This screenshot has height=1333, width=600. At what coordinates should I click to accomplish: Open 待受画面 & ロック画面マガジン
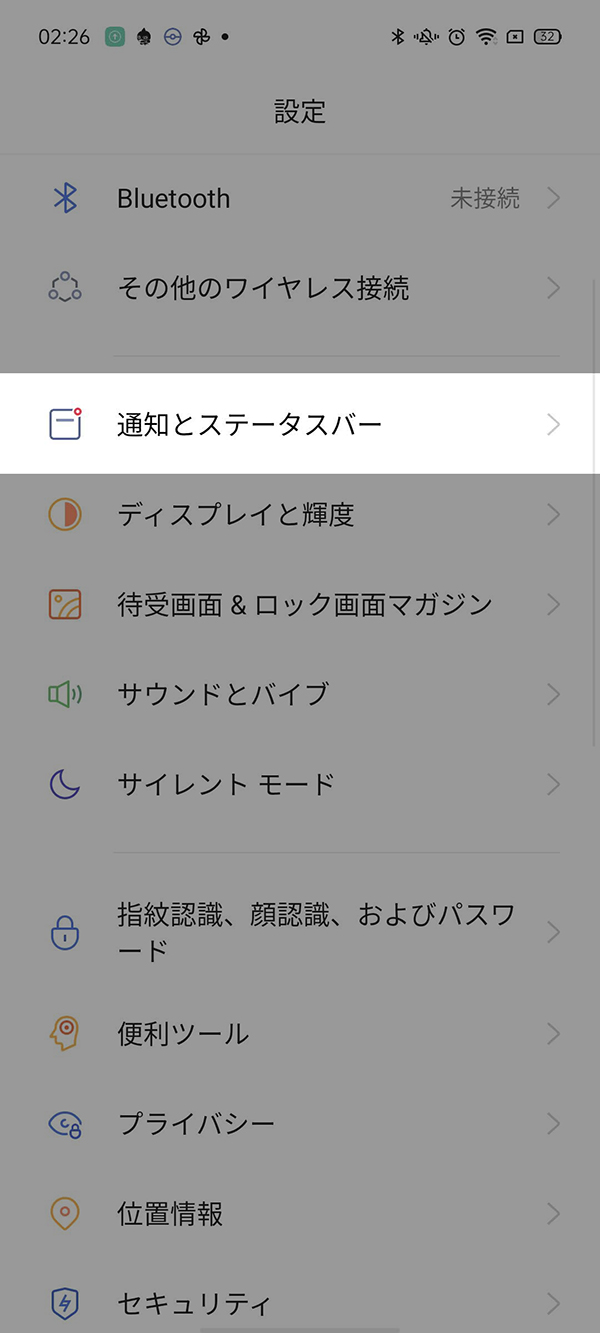click(300, 605)
